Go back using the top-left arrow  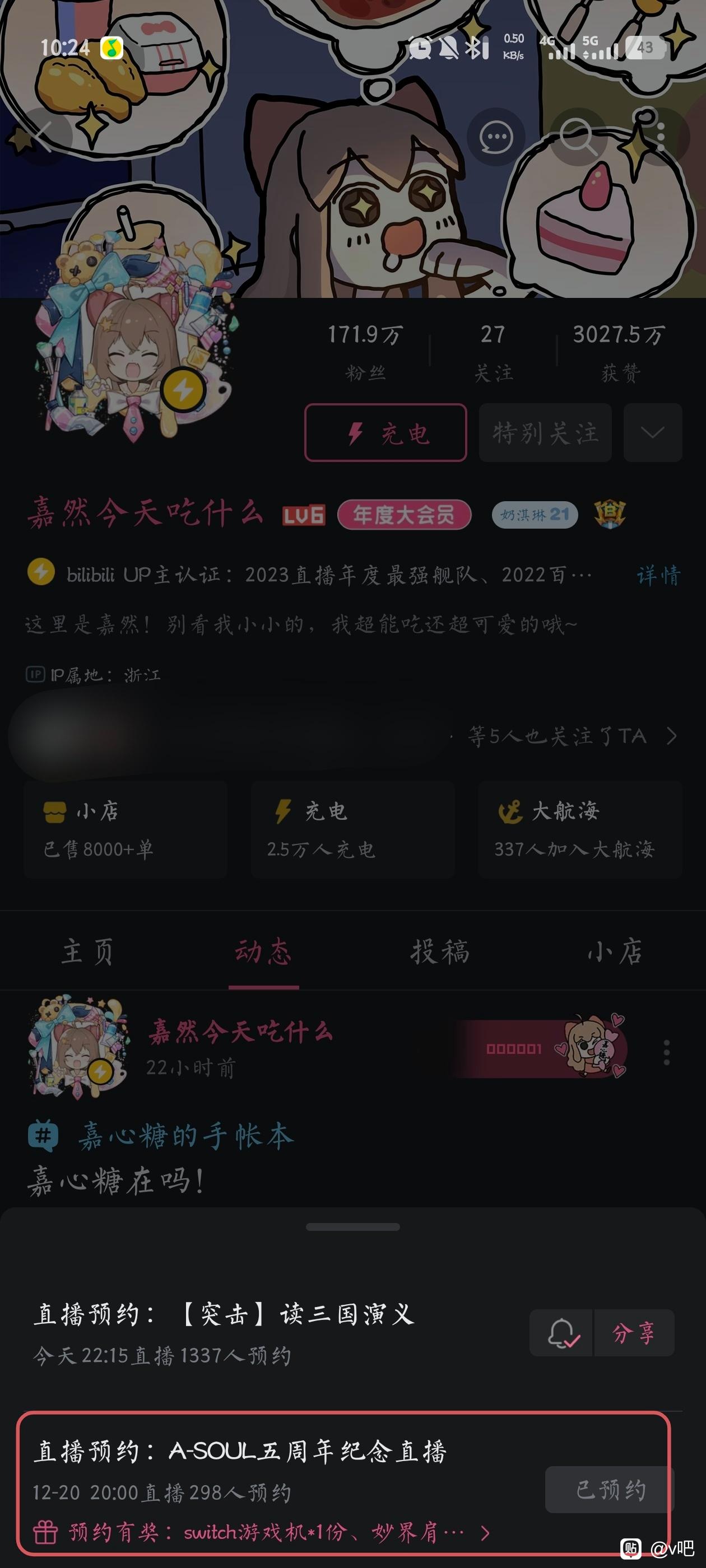tap(43, 136)
